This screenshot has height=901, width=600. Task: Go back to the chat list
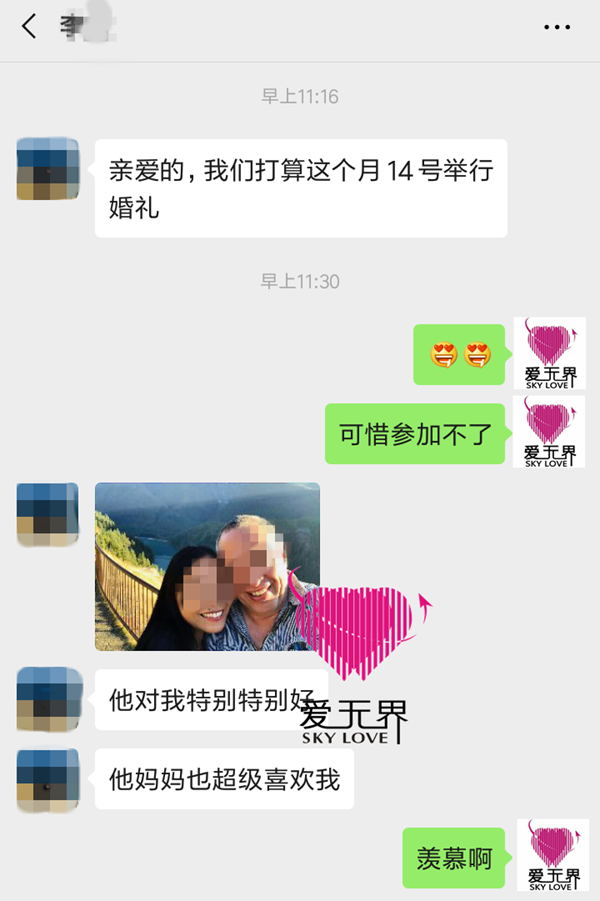[28, 27]
